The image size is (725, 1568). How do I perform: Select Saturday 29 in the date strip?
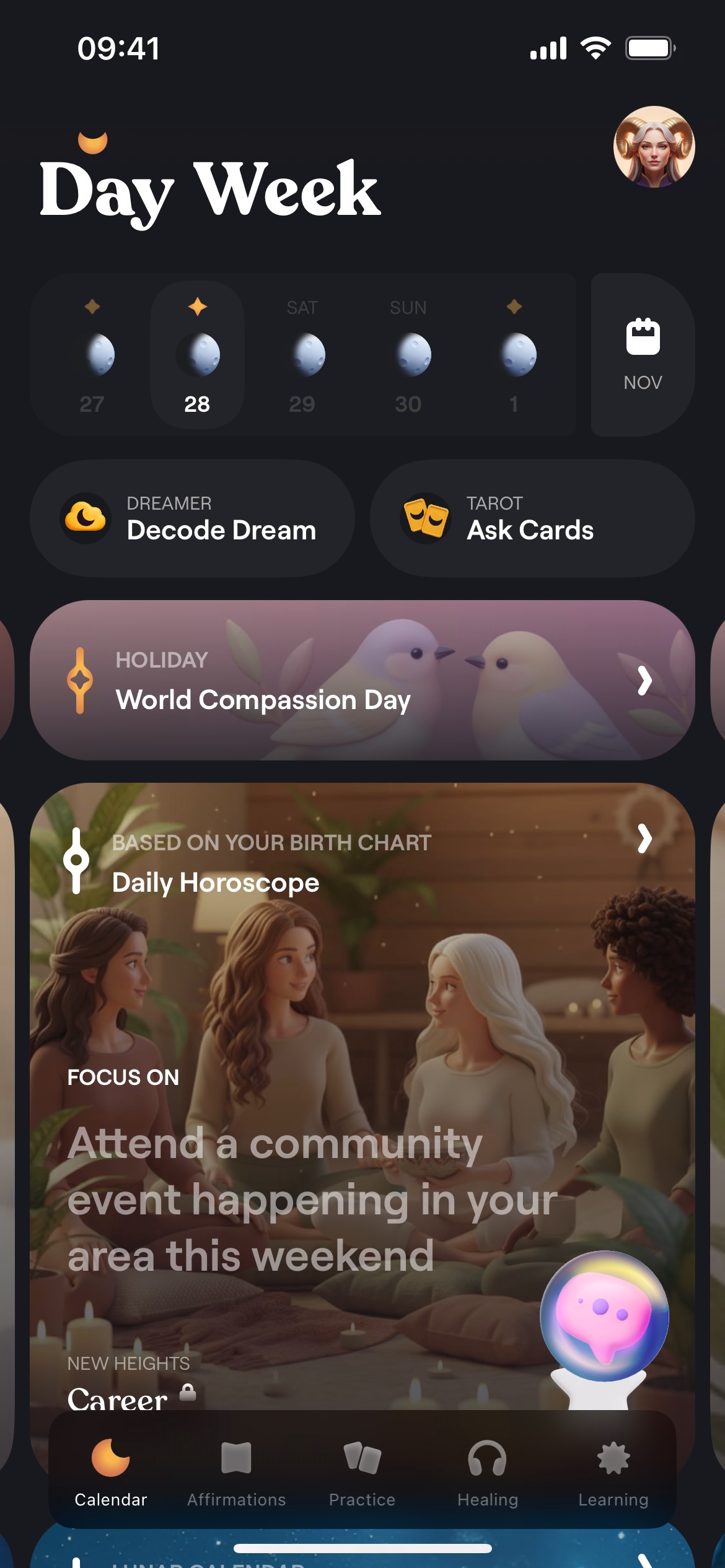[302, 356]
